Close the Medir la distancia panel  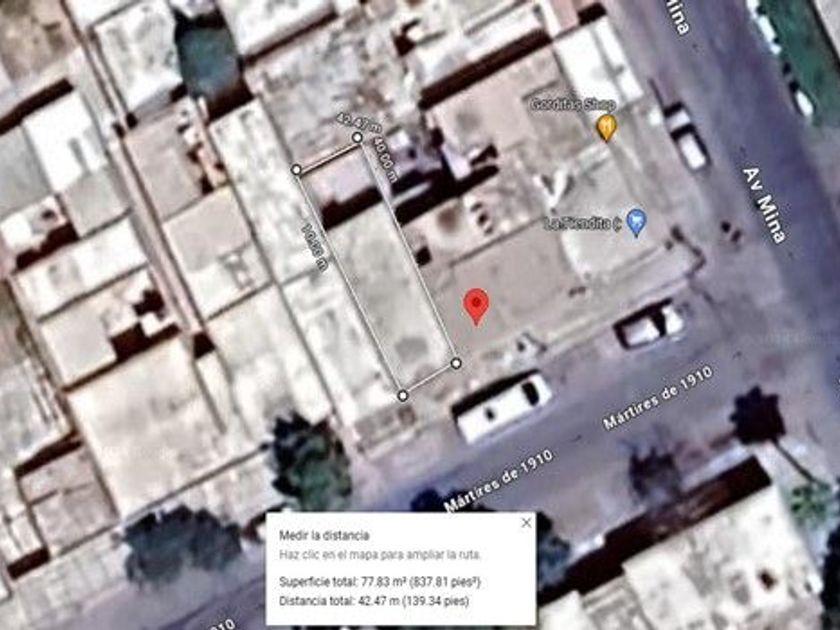point(526,522)
